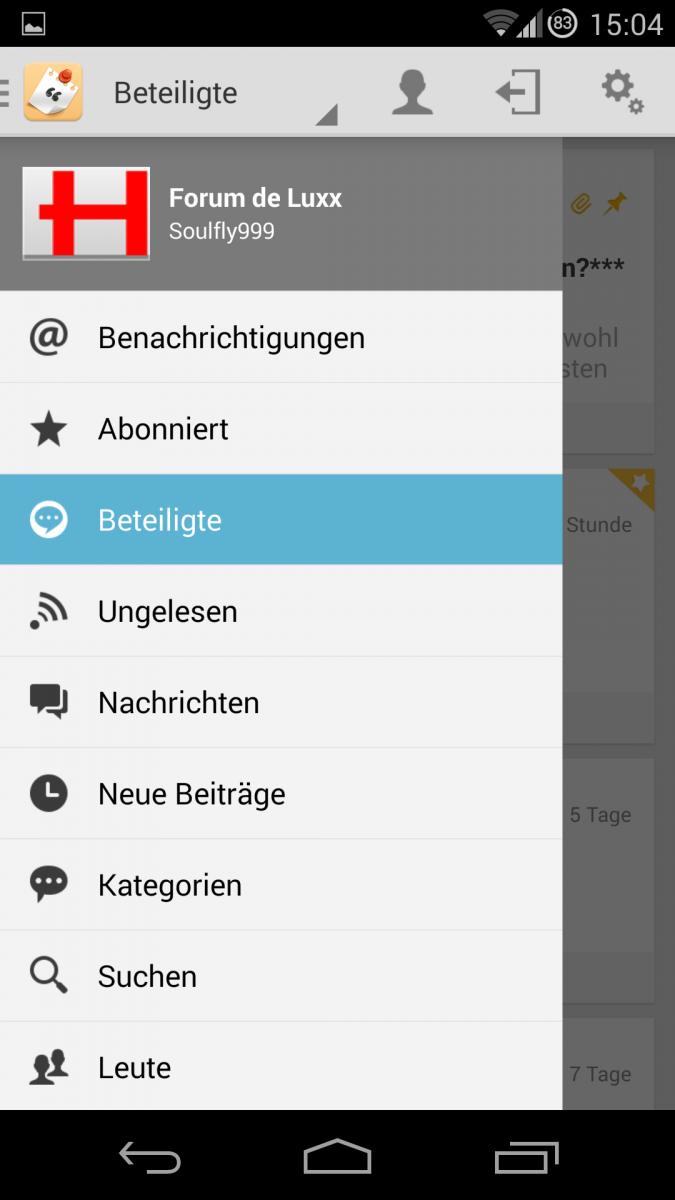
Task: Expand the Beteiligte dropdown in the app bar
Action: 225,93
